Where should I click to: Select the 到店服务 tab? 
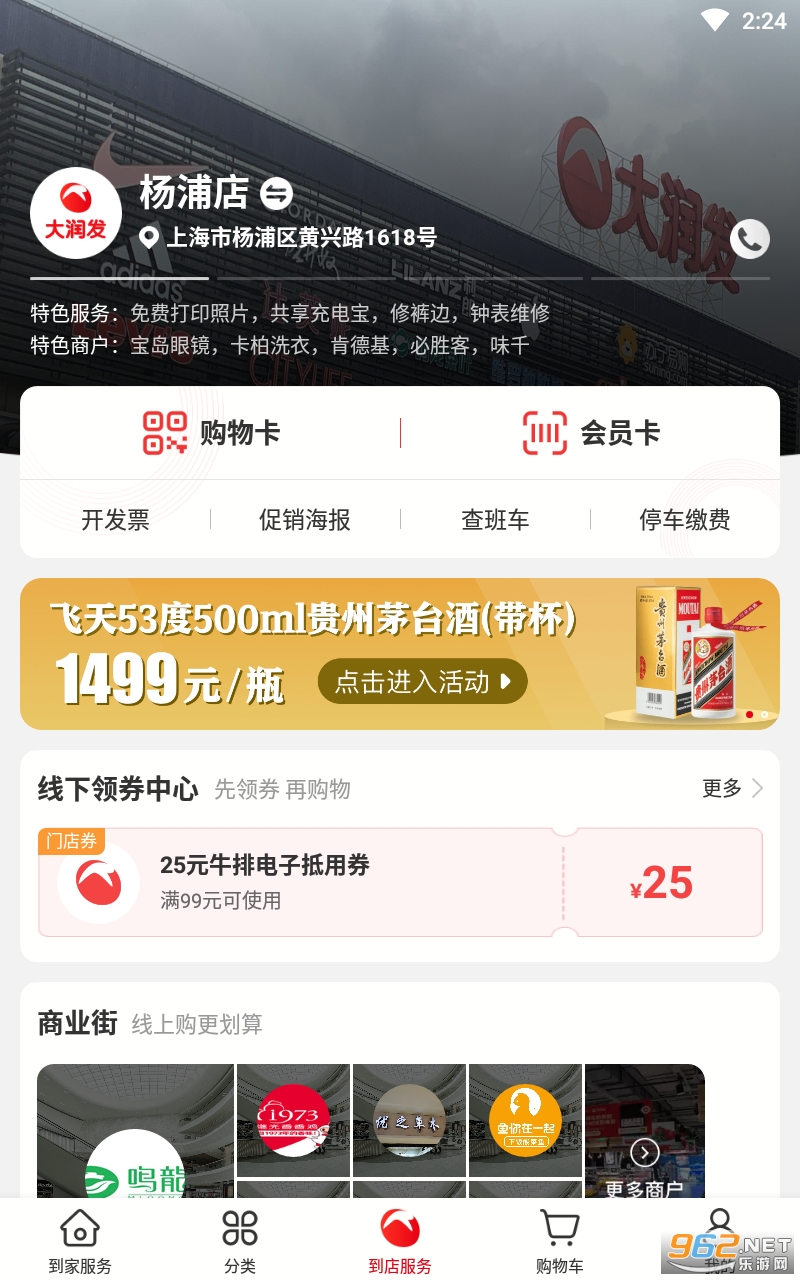(x=400, y=1240)
